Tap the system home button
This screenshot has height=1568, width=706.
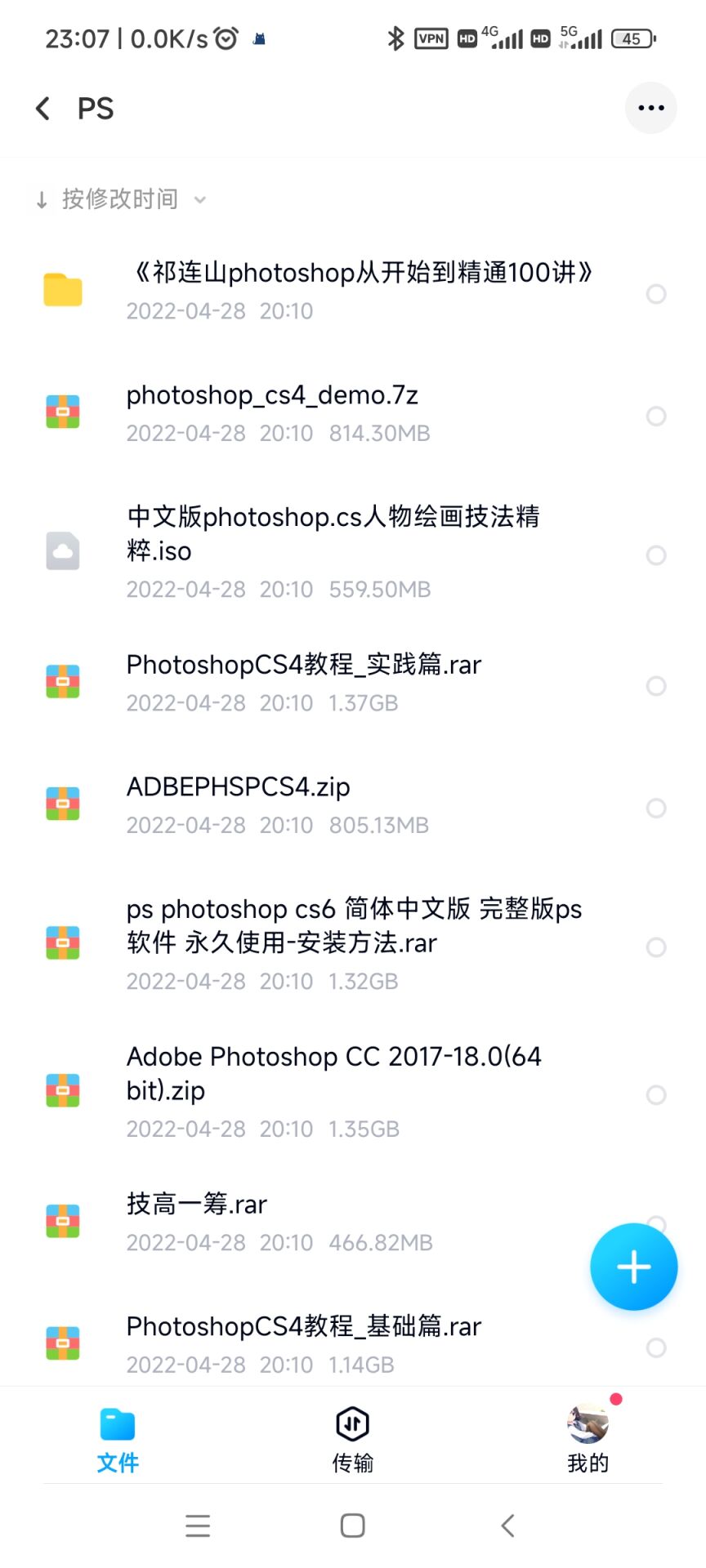352,1526
